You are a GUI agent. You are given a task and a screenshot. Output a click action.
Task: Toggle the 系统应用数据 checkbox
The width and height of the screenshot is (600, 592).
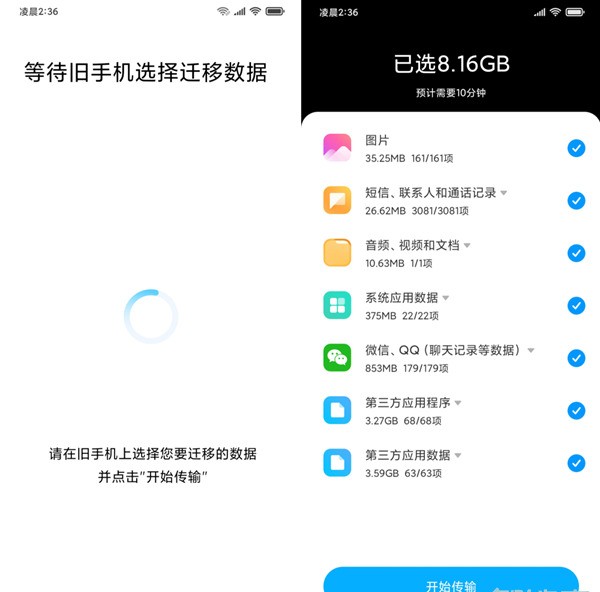click(x=576, y=305)
